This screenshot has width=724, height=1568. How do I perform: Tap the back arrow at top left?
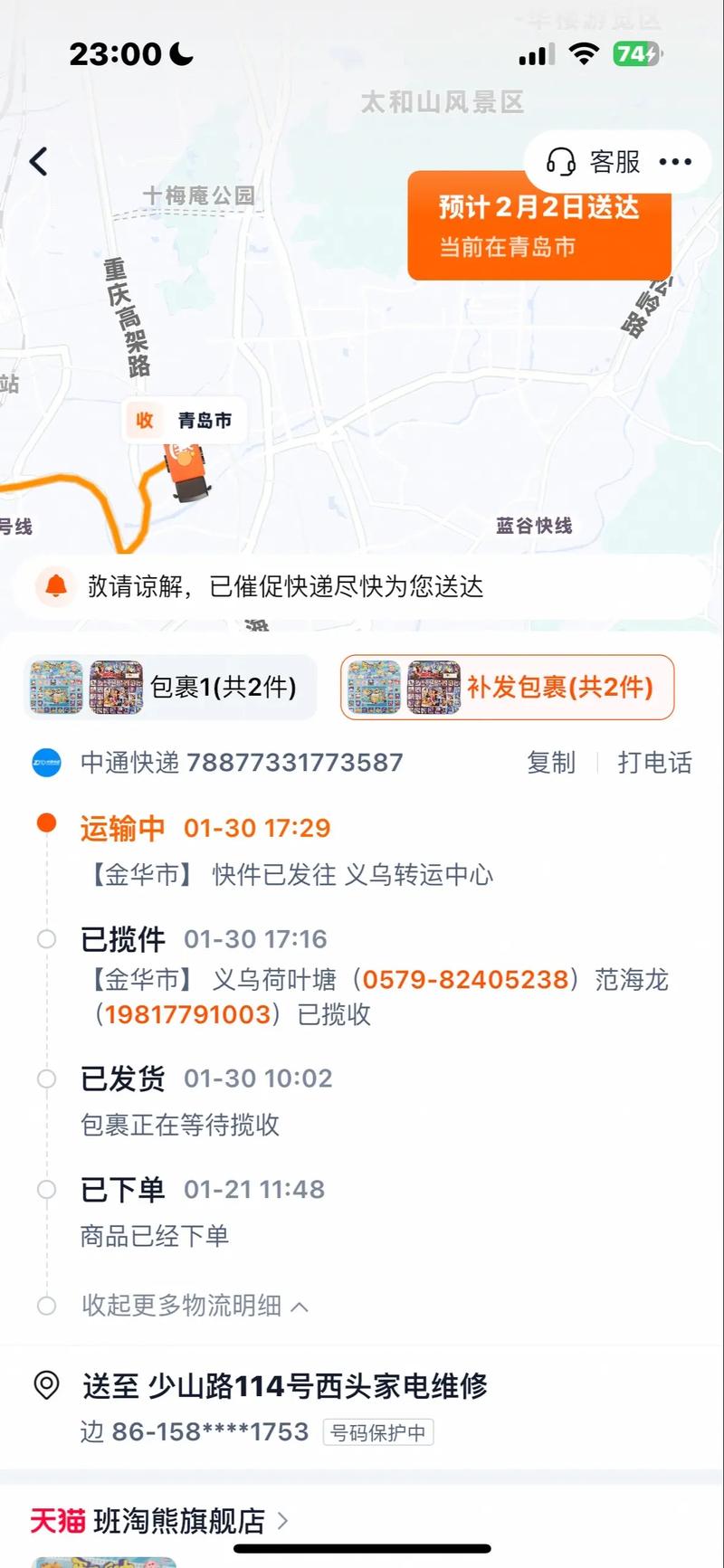click(38, 161)
